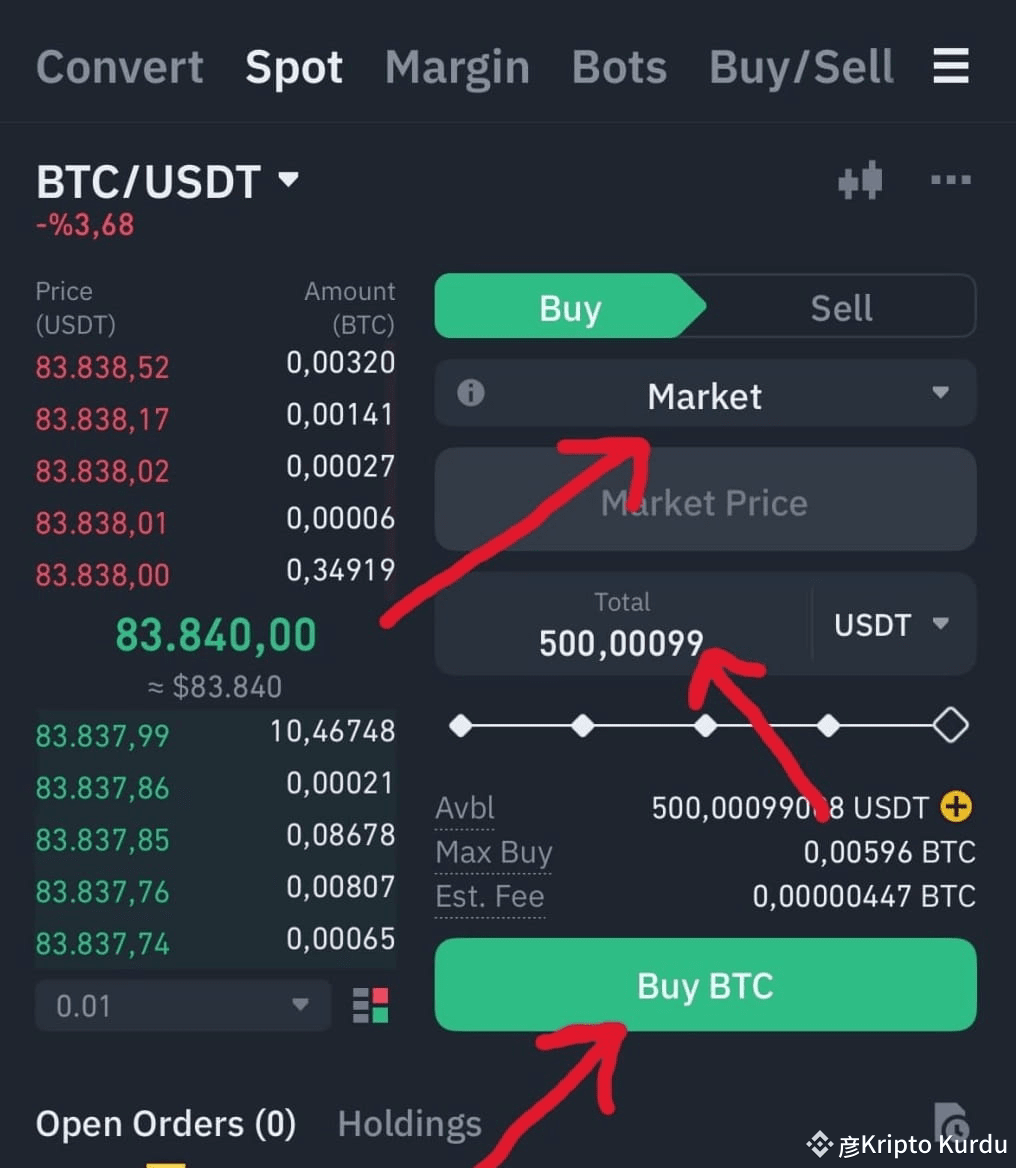Open the order book depth display icon
Image resolution: width=1016 pixels, height=1168 pixels.
point(371,1005)
